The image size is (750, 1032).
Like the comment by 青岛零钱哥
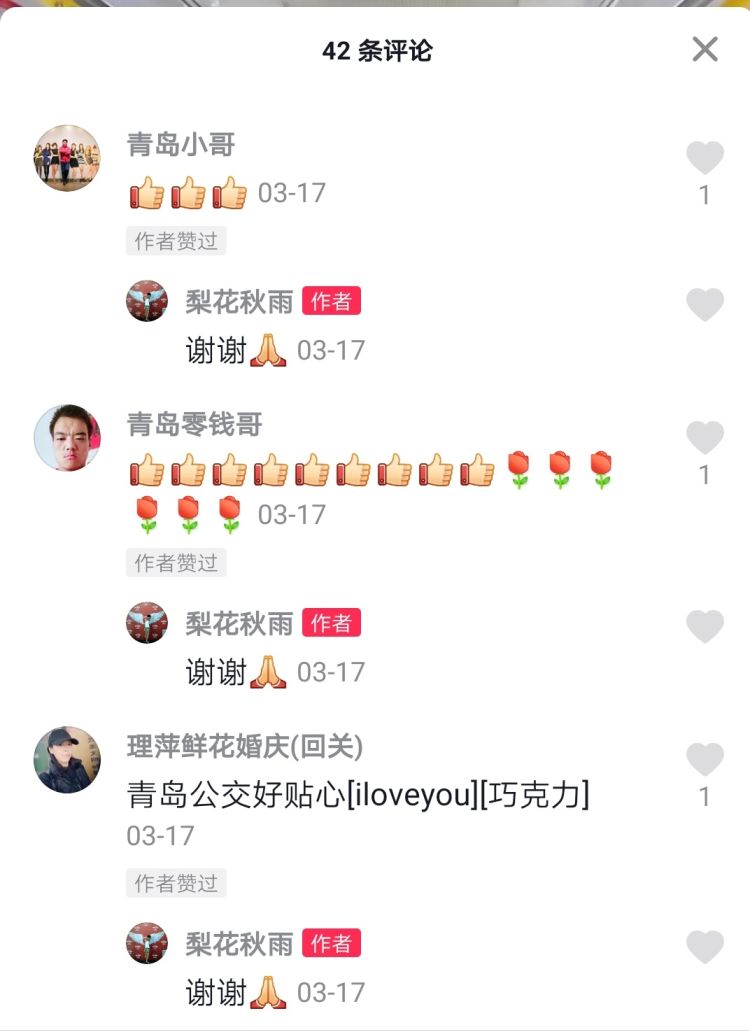705,438
